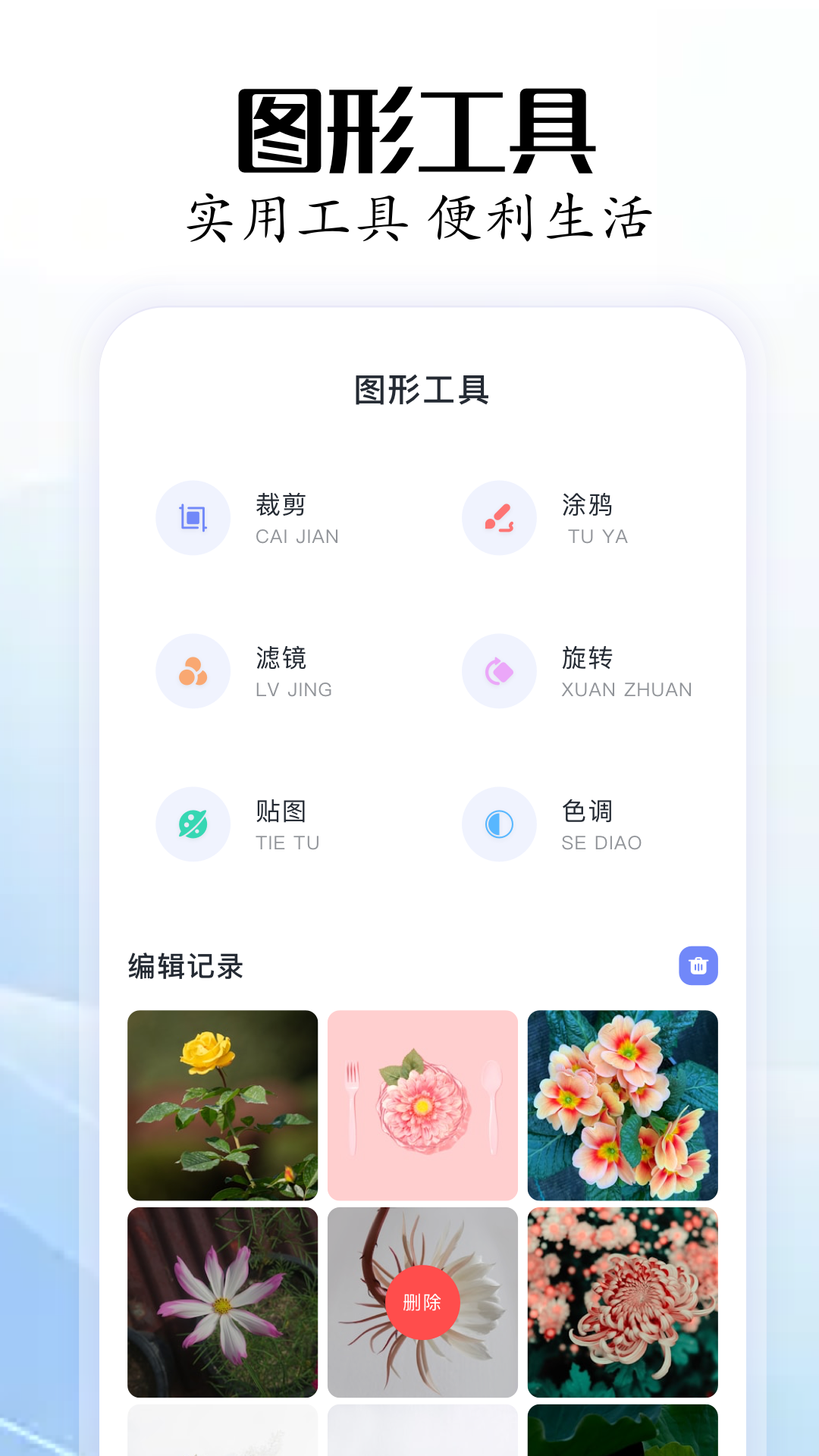
Task: Click the XUAN ZHUAN label under 旋转
Action: point(626,689)
